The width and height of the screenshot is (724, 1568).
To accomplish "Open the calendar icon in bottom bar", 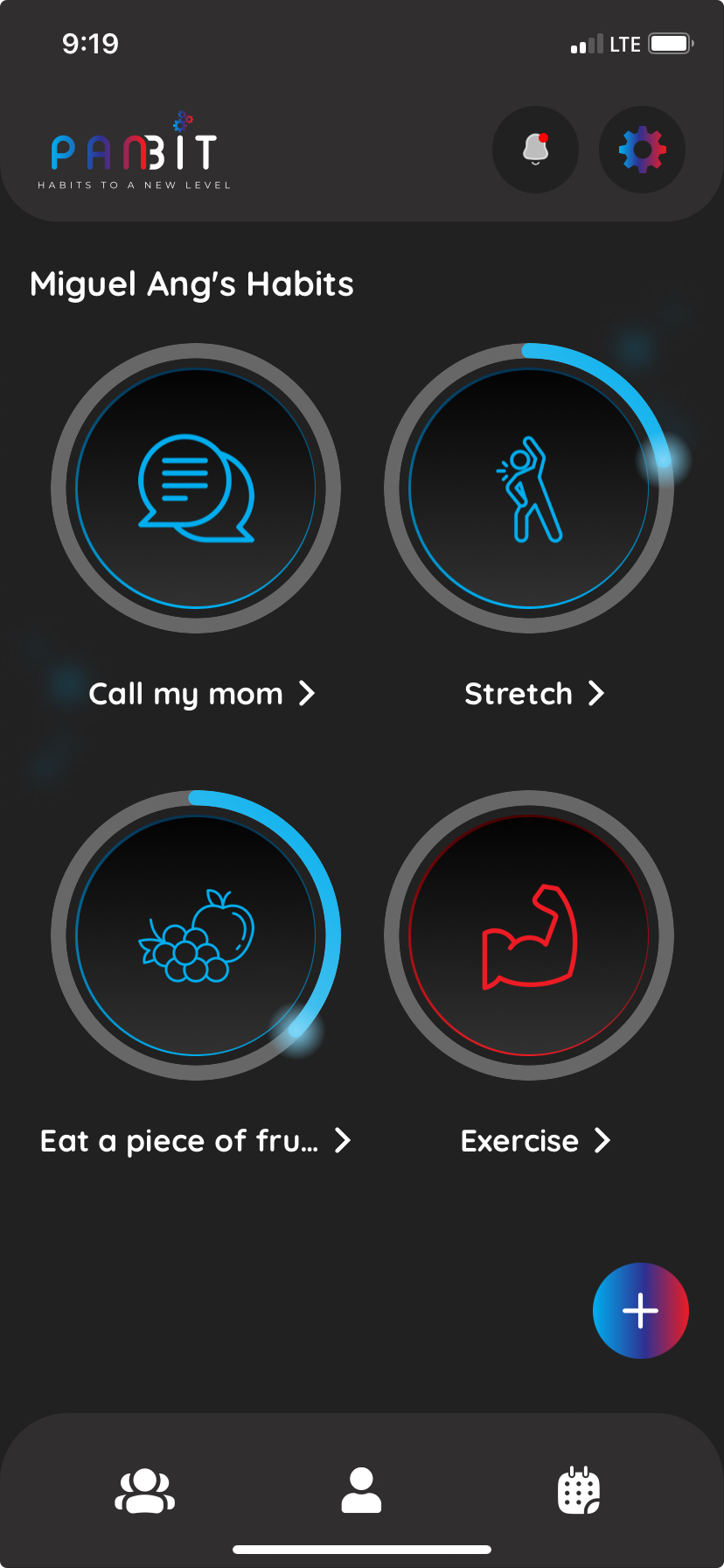I will (577, 1492).
